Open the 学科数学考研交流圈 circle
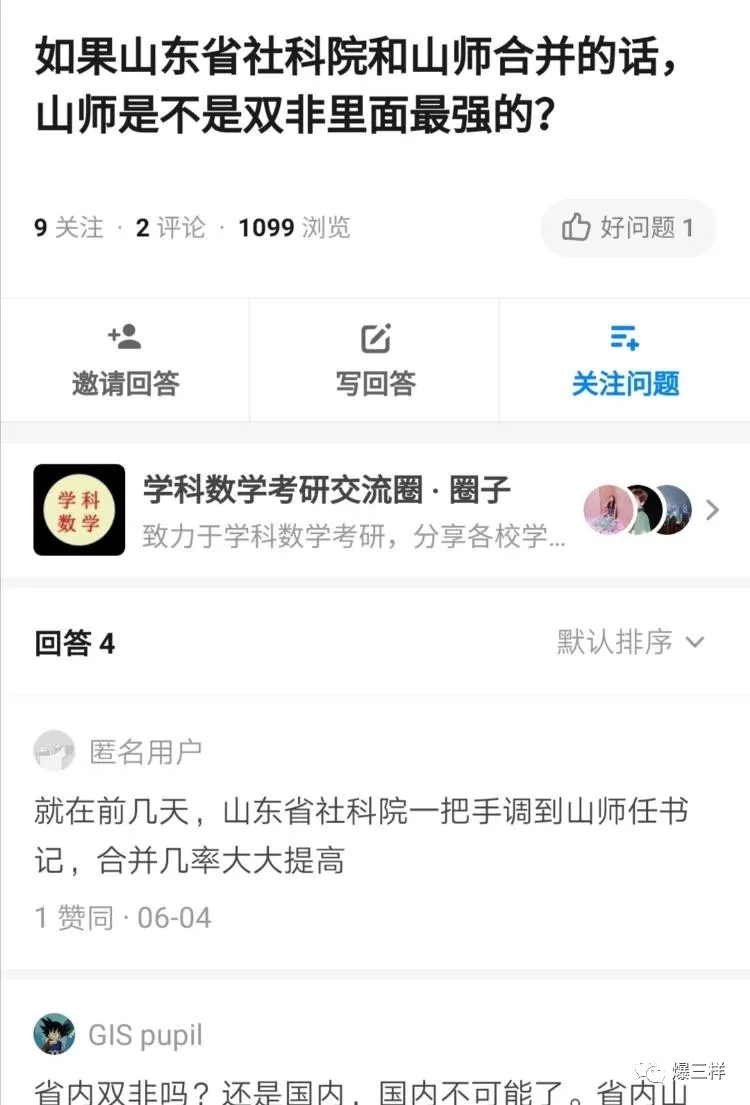This screenshot has width=750, height=1105. pos(327,510)
